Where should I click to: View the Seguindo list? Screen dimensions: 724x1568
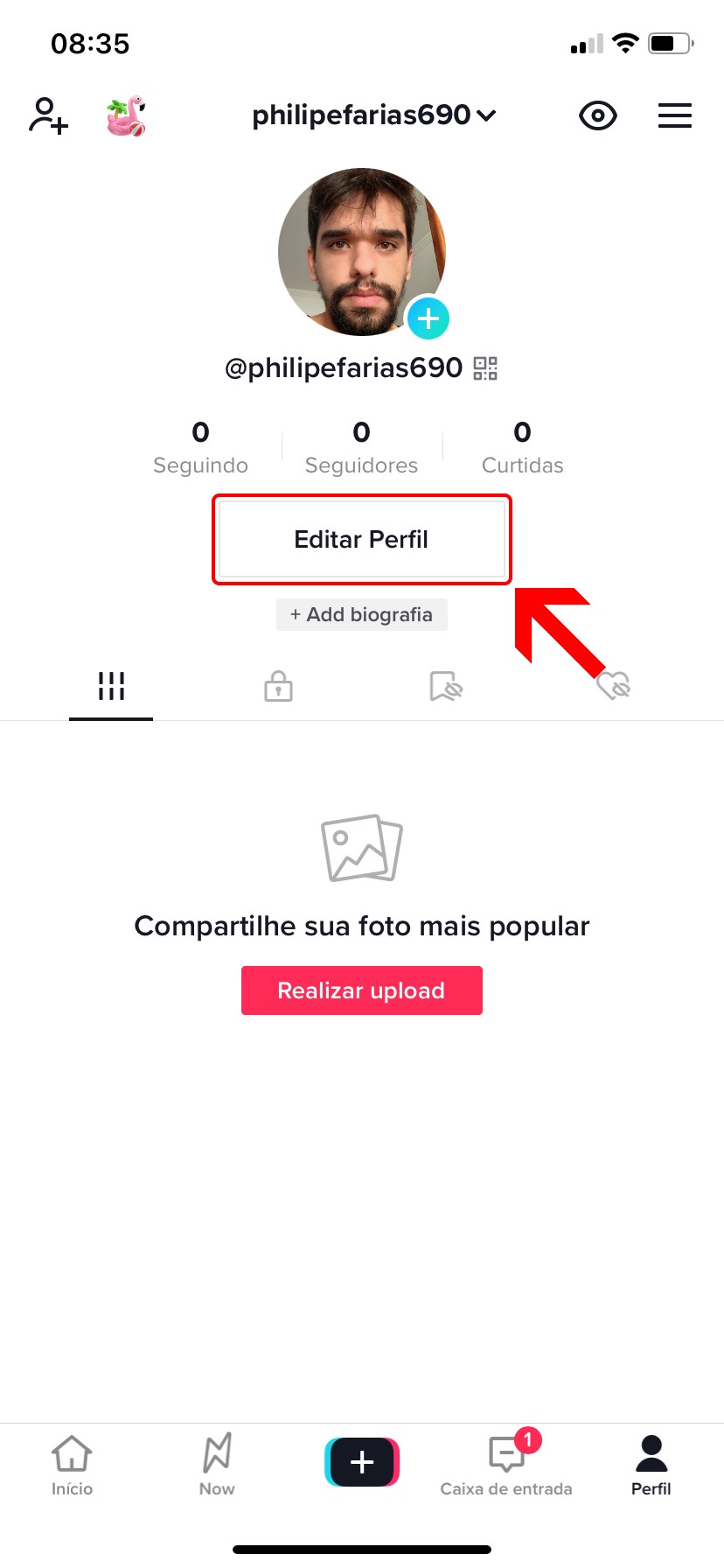[200, 447]
